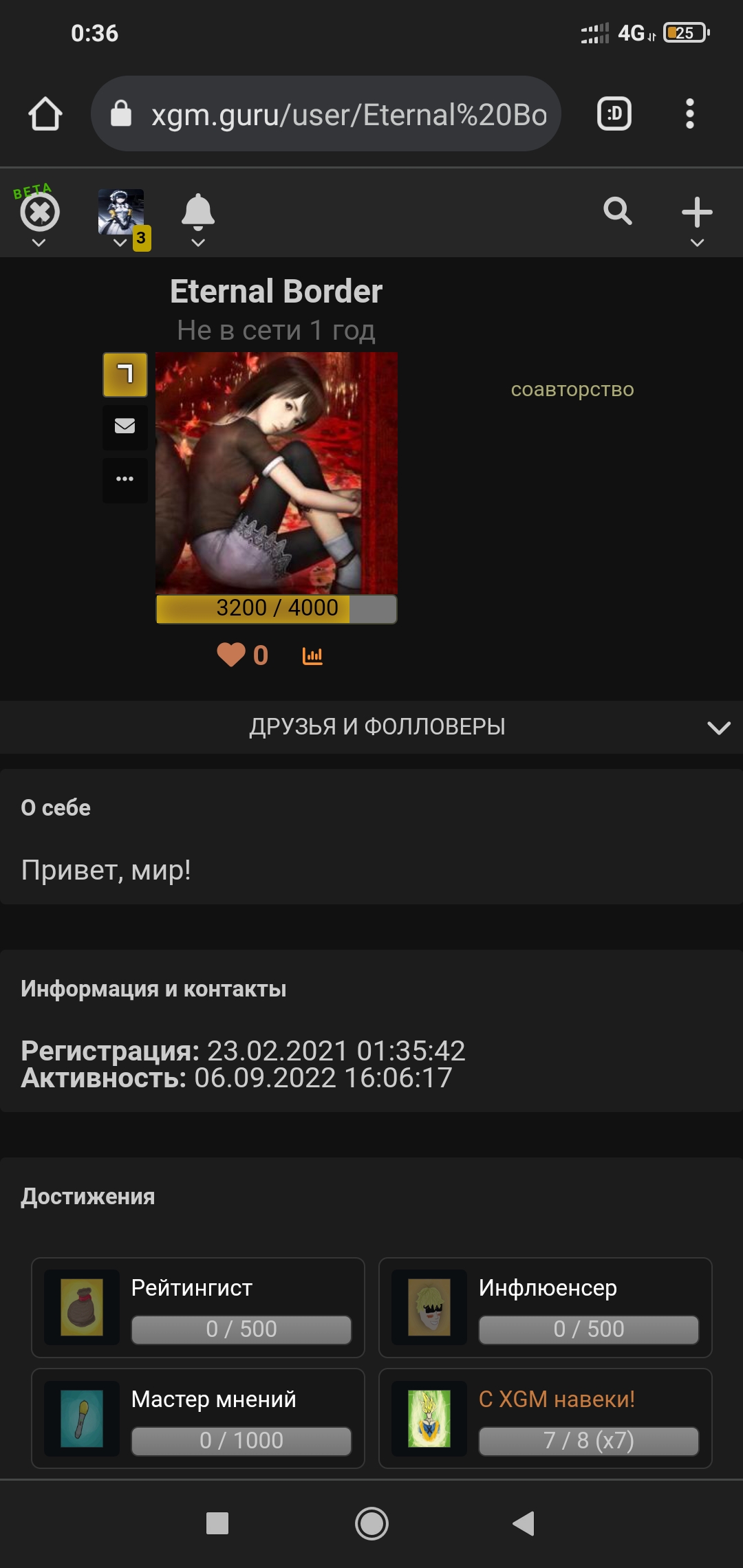743x1568 pixels.
Task: Open the Инфлюенсер achievement card
Action: pos(546,1307)
